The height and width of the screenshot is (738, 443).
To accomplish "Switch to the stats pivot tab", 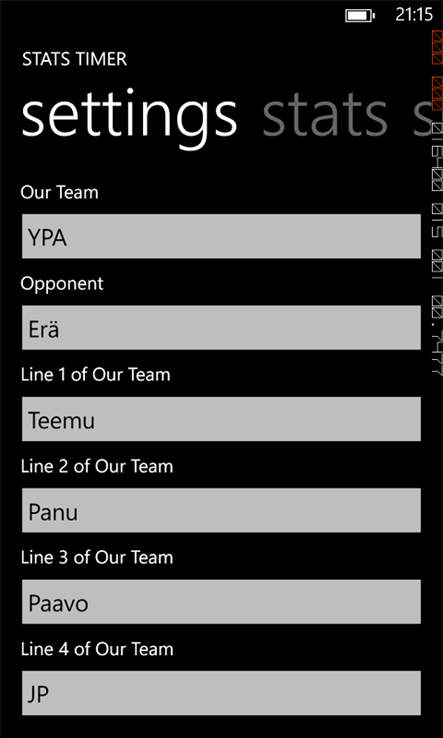I will pos(325,116).
